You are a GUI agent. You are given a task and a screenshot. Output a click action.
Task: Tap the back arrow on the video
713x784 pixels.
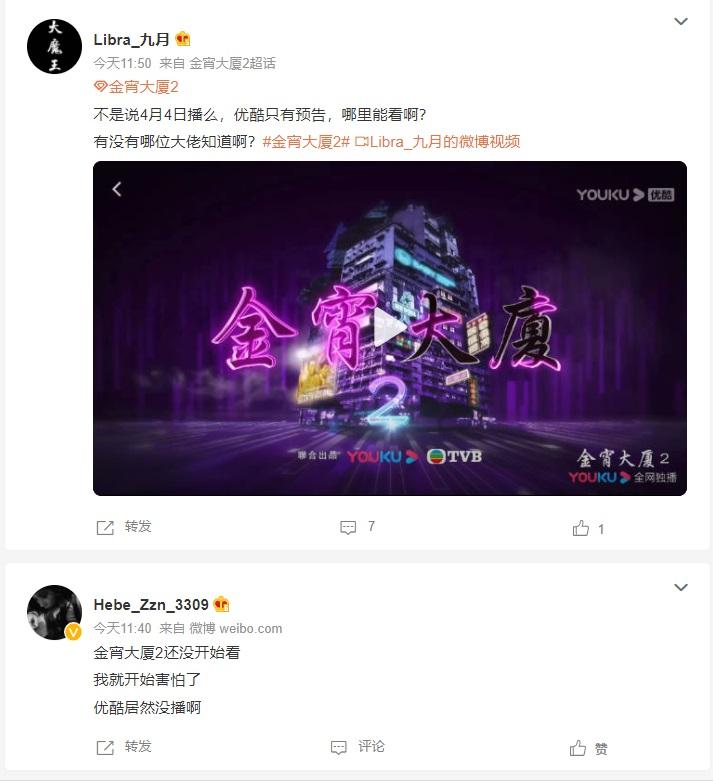117,188
